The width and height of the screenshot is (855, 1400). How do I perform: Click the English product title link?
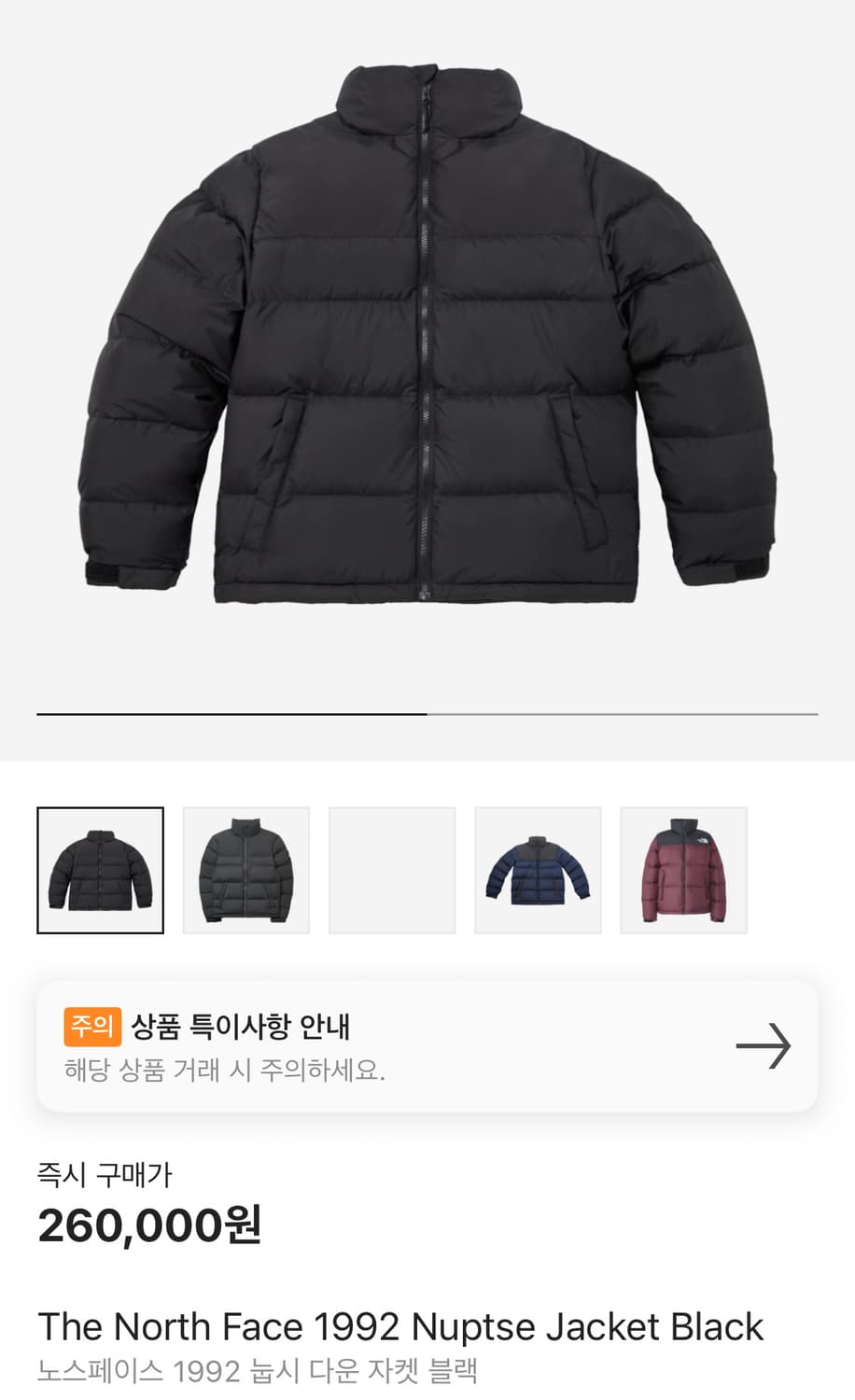399,1326
